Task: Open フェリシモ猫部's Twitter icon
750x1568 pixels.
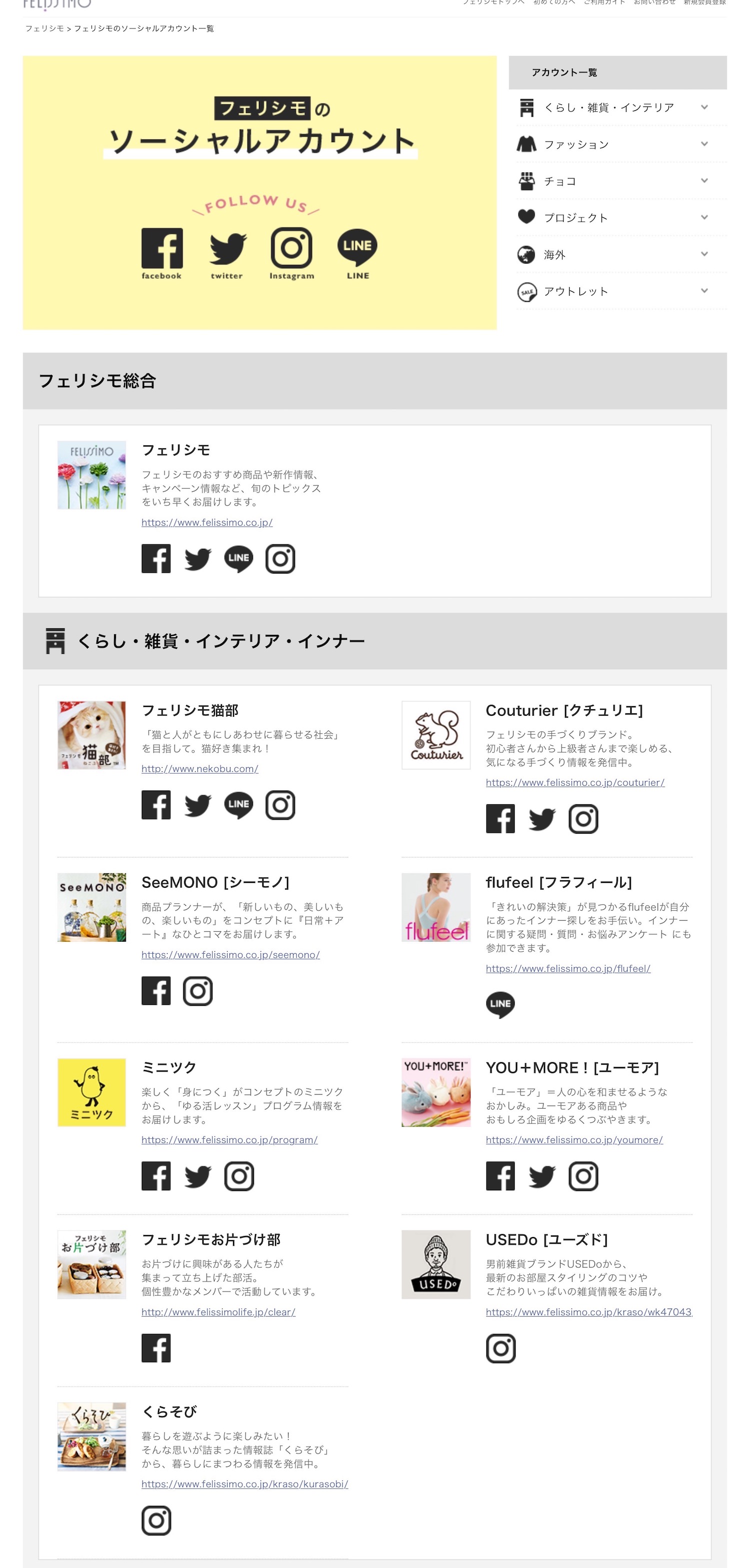Action: tap(197, 805)
